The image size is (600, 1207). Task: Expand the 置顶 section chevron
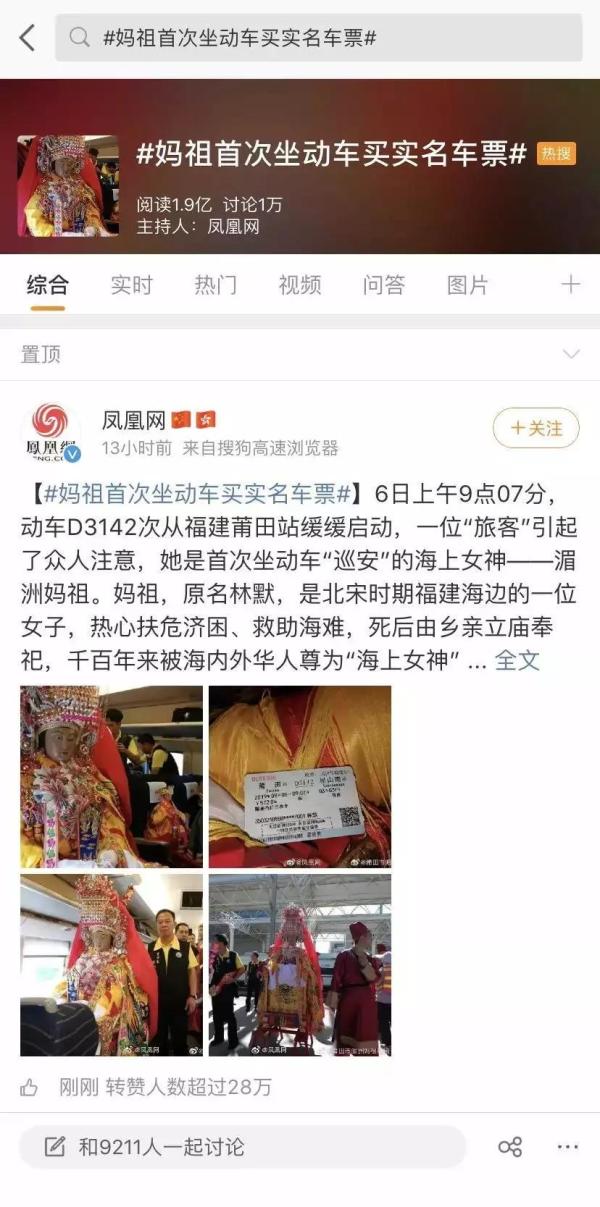[571, 354]
